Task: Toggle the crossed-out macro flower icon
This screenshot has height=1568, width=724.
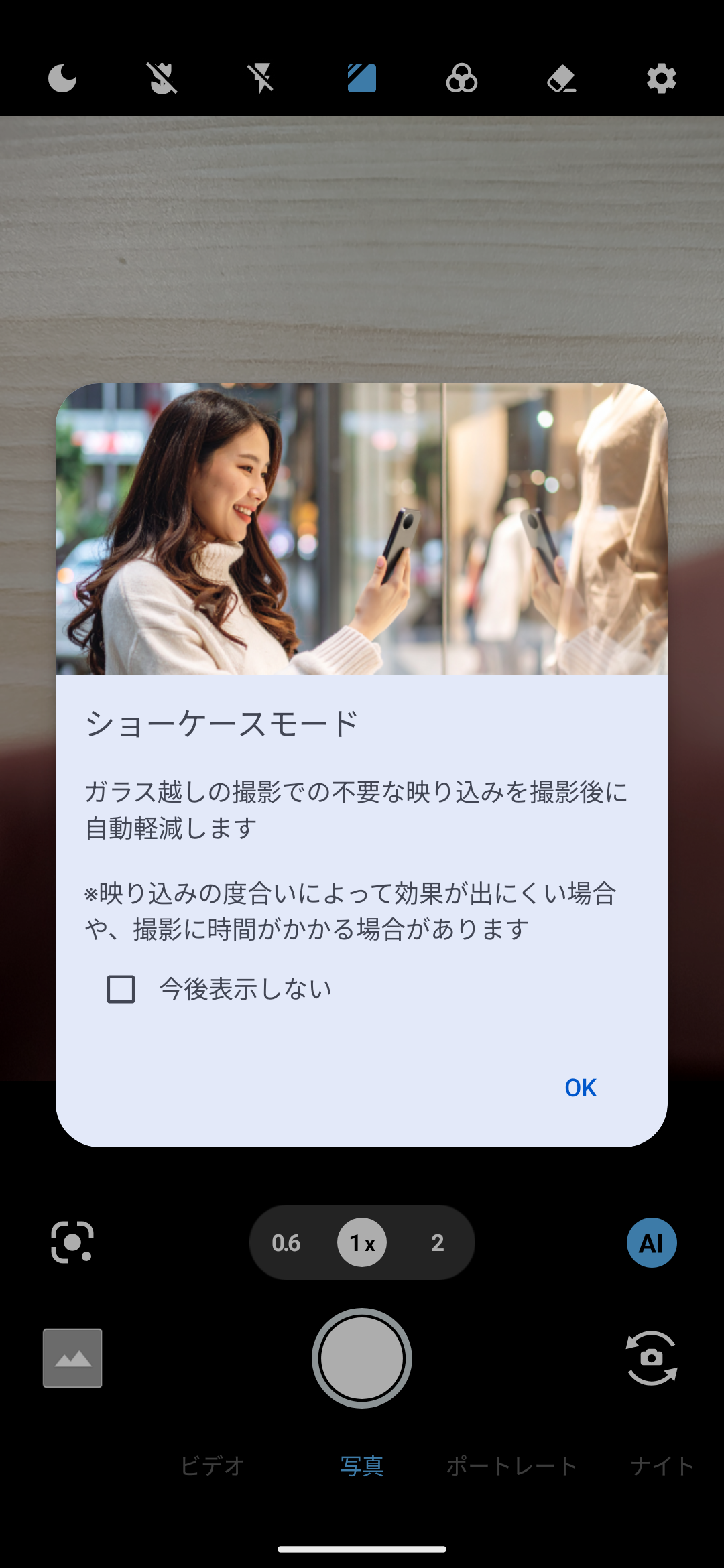Action: tap(162, 79)
